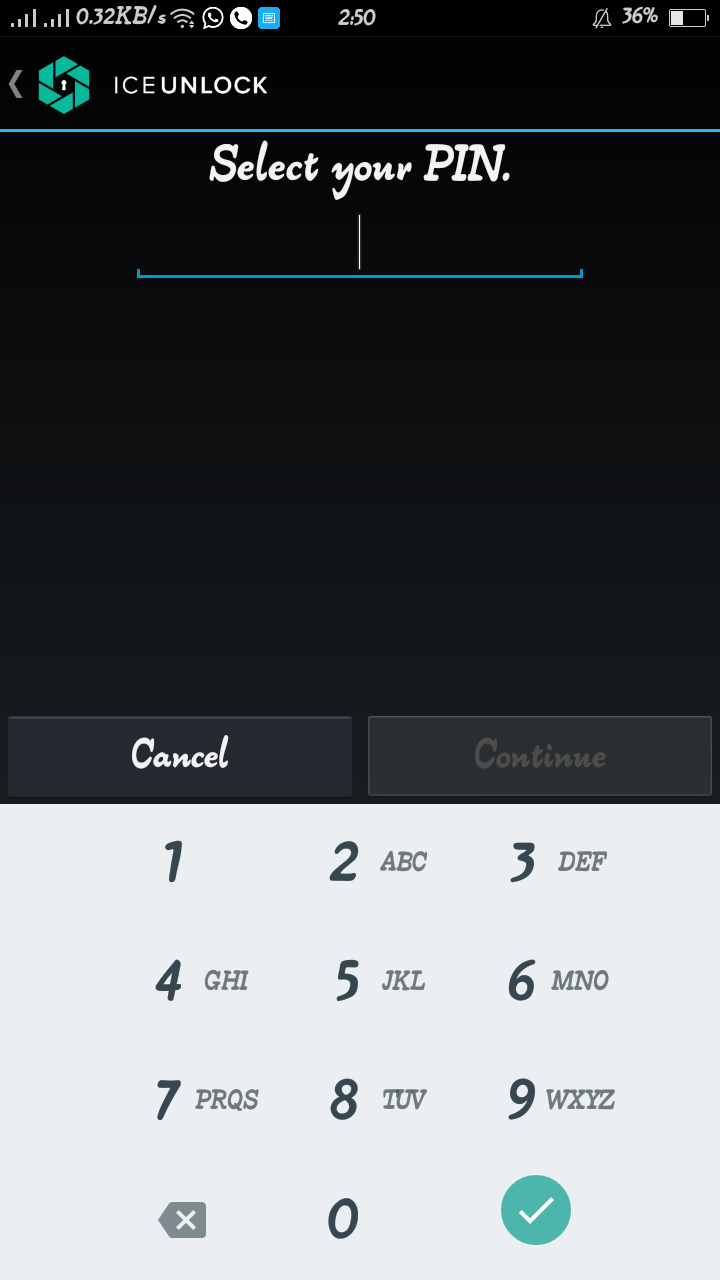The height and width of the screenshot is (1280, 720).
Task: Enter digit 5 JKL on the keypad
Action: (360, 981)
